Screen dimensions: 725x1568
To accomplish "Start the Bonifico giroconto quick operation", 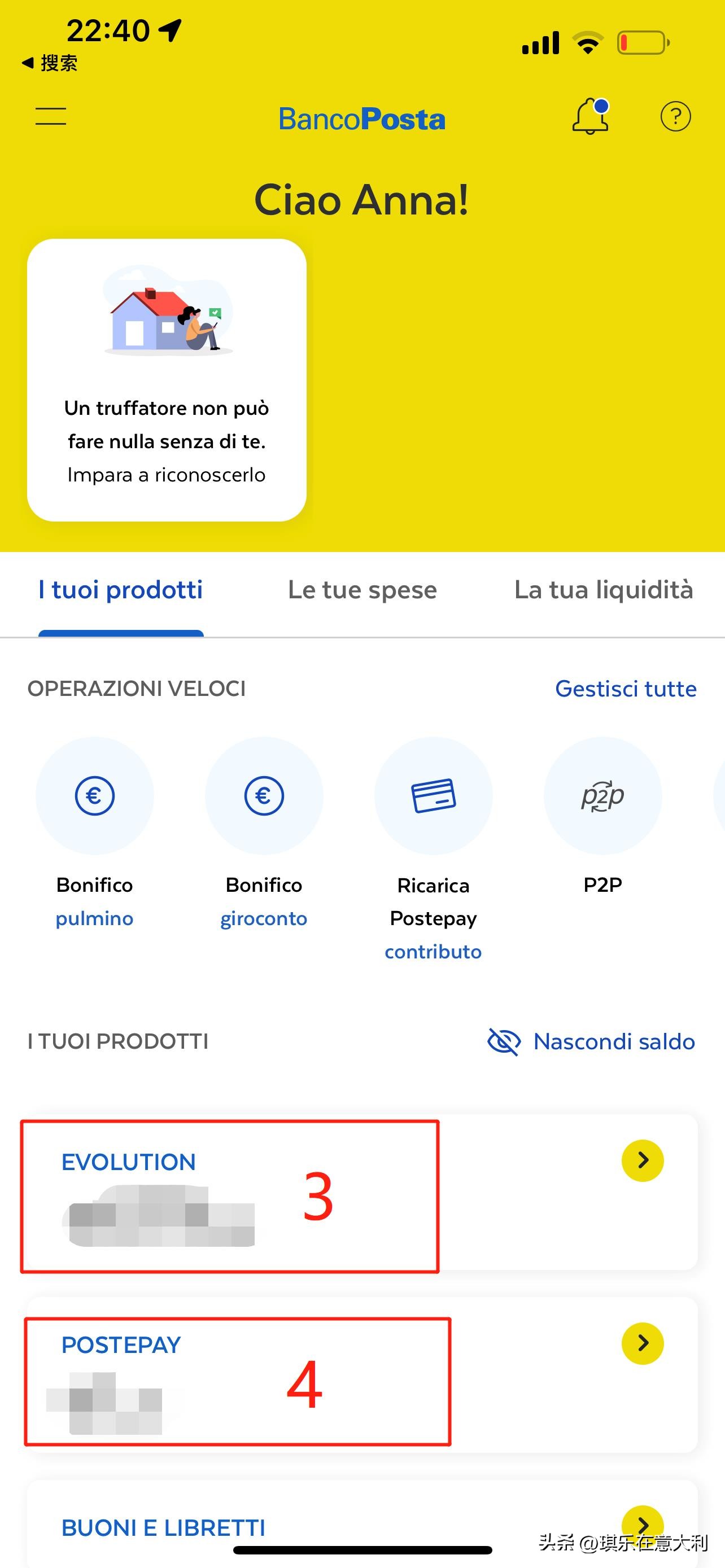I will tap(264, 796).
